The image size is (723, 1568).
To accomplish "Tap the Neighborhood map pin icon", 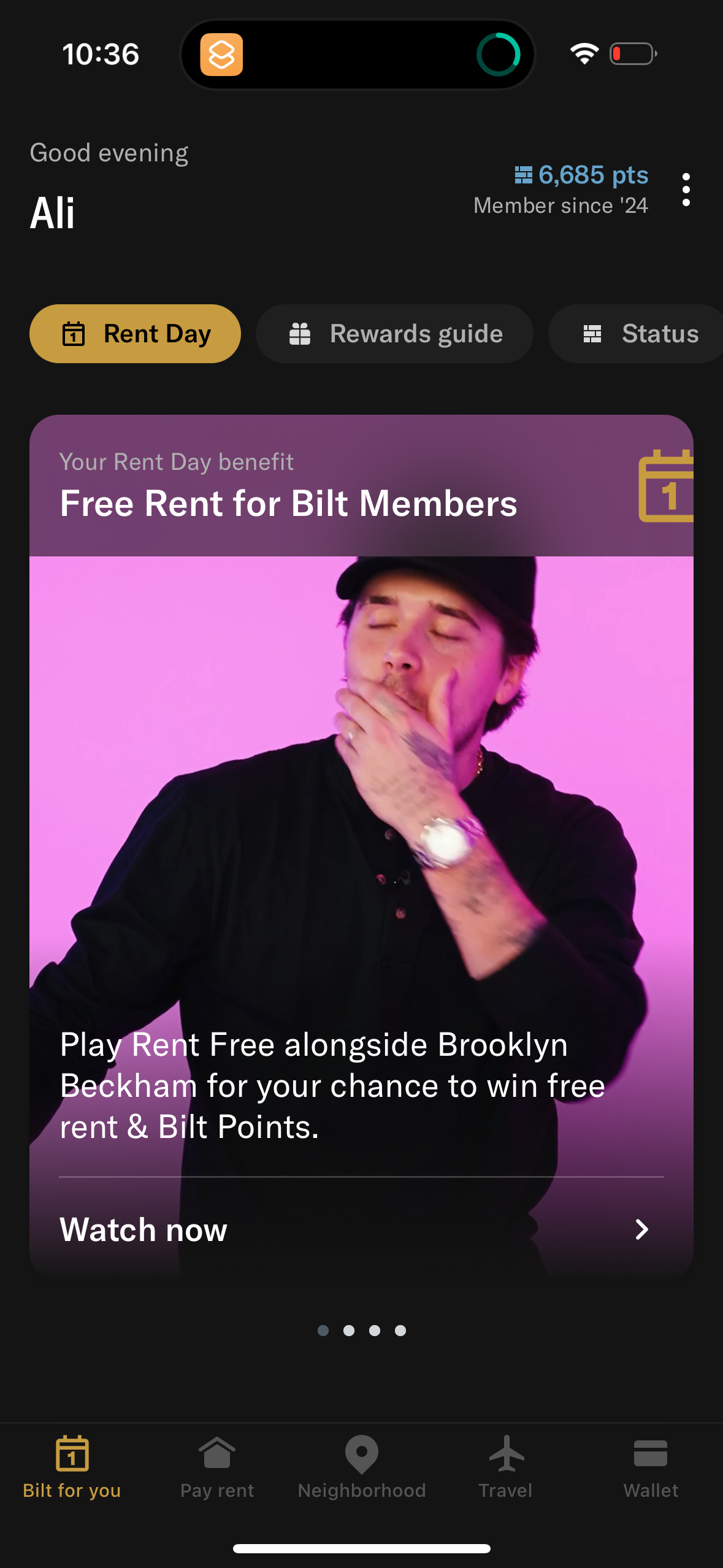I will [x=361, y=1452].
